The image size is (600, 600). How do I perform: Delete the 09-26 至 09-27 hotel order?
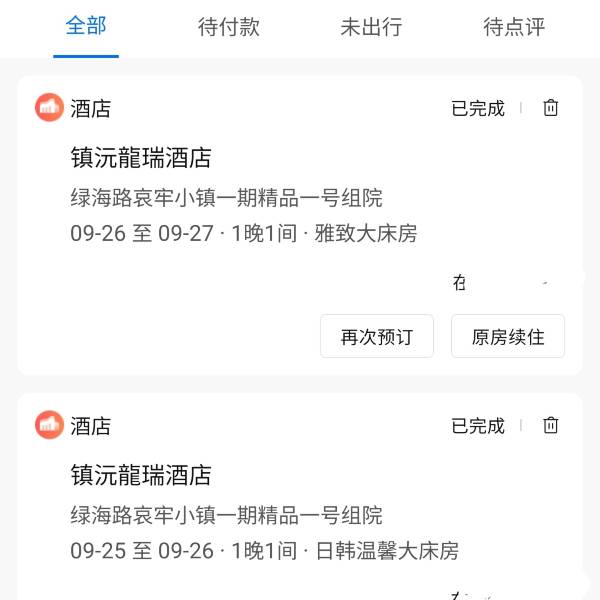[551, 108]
